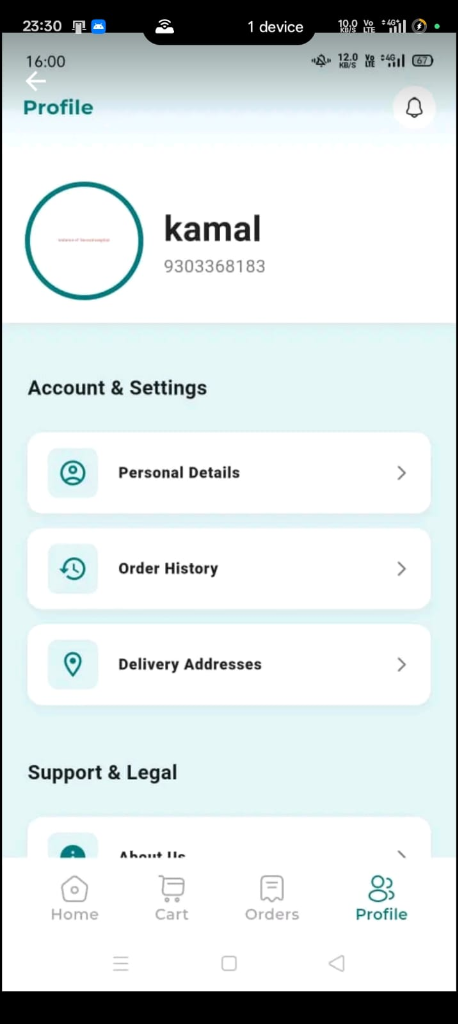Switch to the Cart tab
The width and height of the screenshot is (458, 1024).
click(172, 899)
